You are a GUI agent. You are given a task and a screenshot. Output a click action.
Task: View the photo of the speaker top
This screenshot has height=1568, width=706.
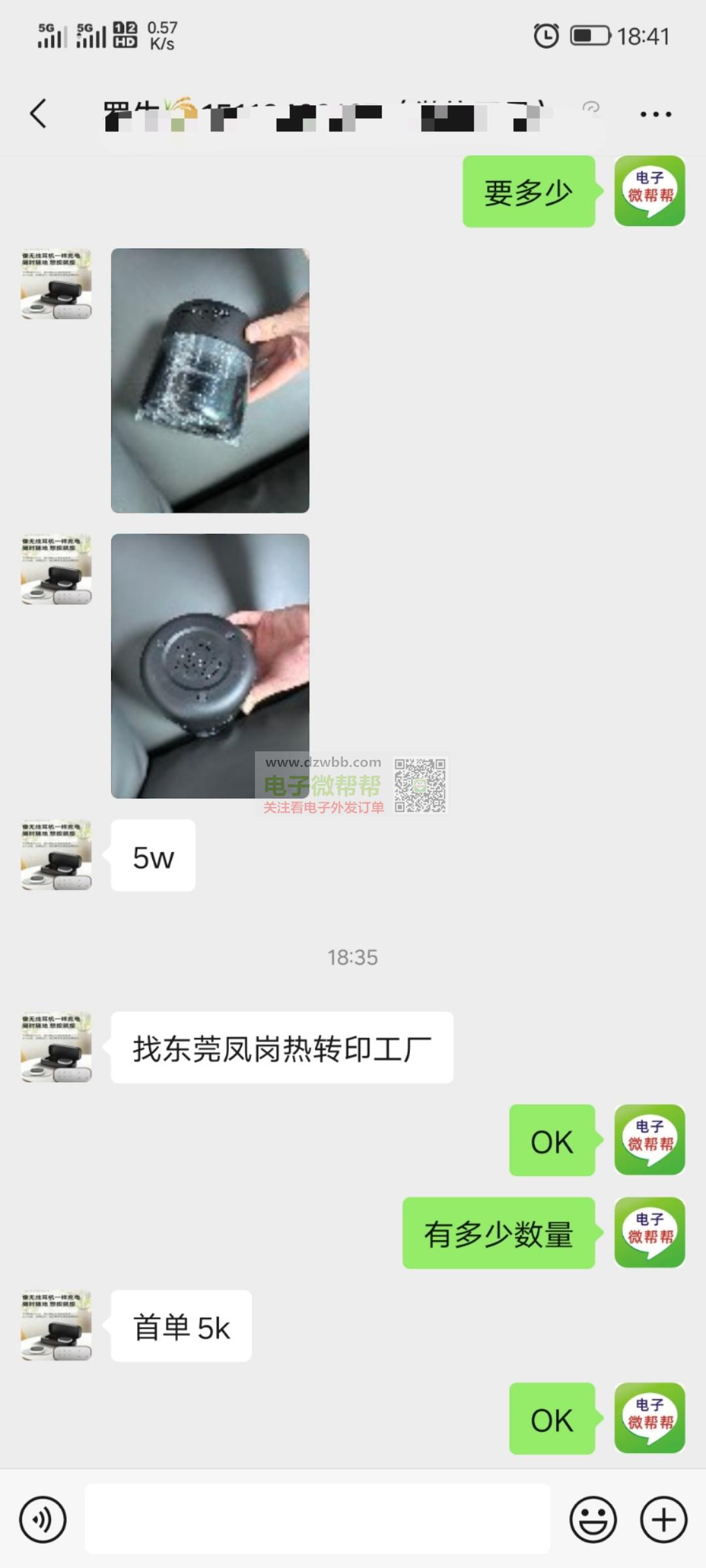point(210,666)
